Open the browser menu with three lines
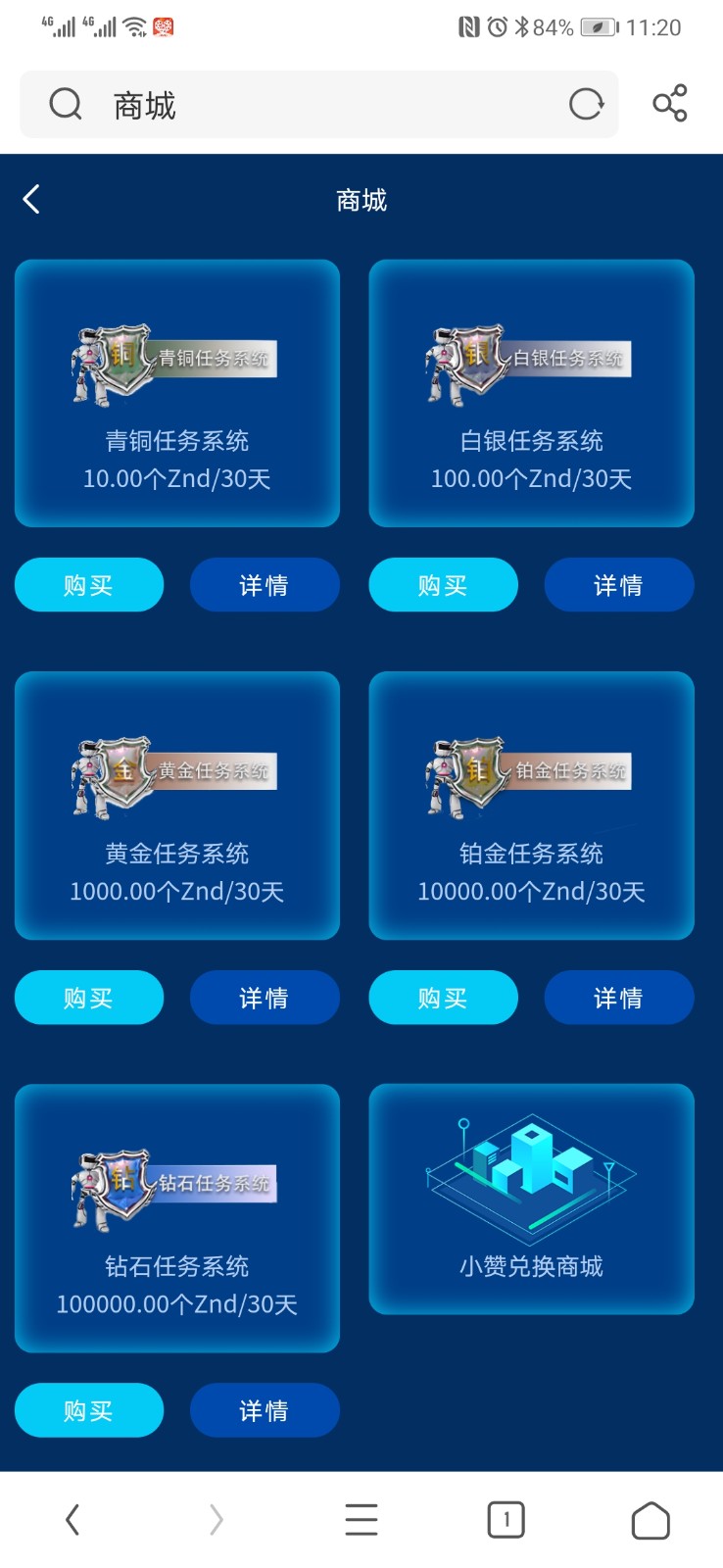723x1568 pixels. pos(361,1520)
